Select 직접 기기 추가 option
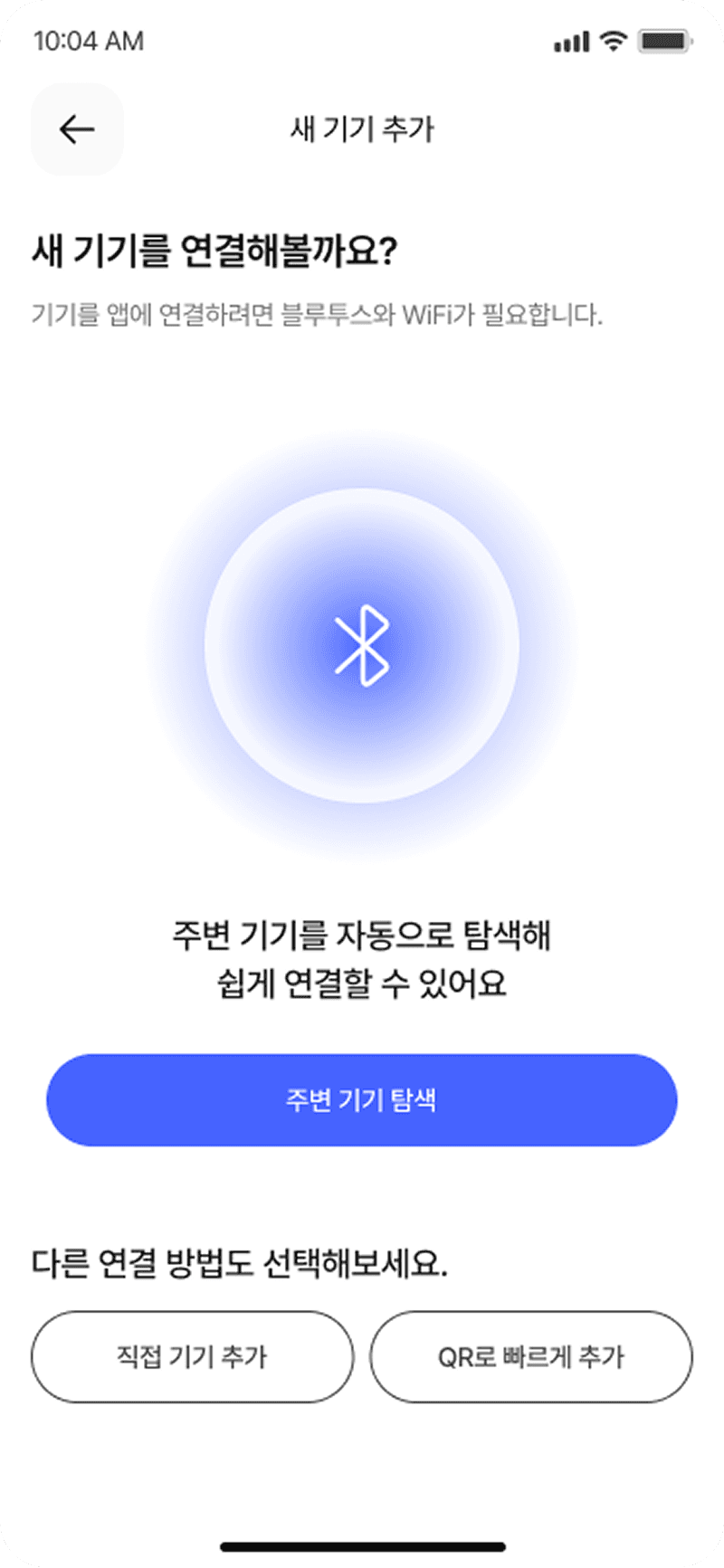 coord(192,1356)
